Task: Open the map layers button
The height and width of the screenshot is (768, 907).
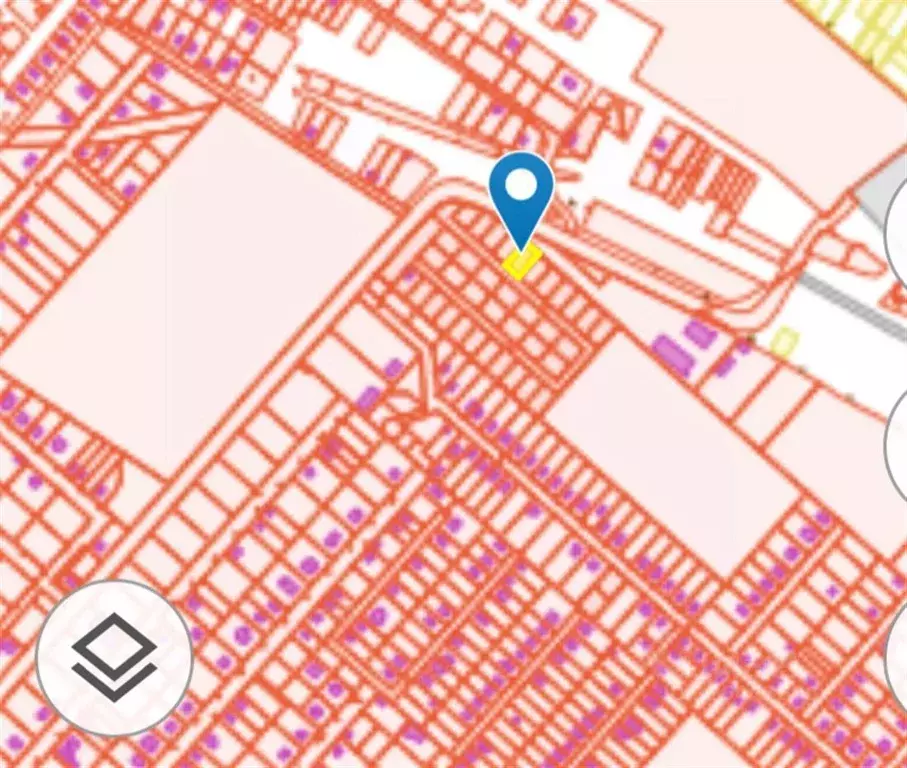Action: (x=114, y=658)
